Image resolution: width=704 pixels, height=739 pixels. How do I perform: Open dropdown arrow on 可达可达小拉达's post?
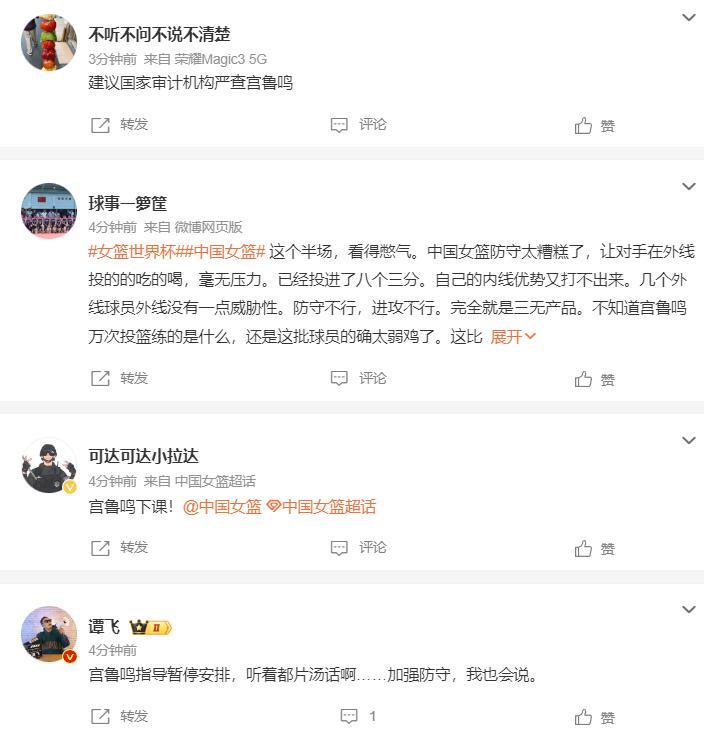tap(688, 441)
